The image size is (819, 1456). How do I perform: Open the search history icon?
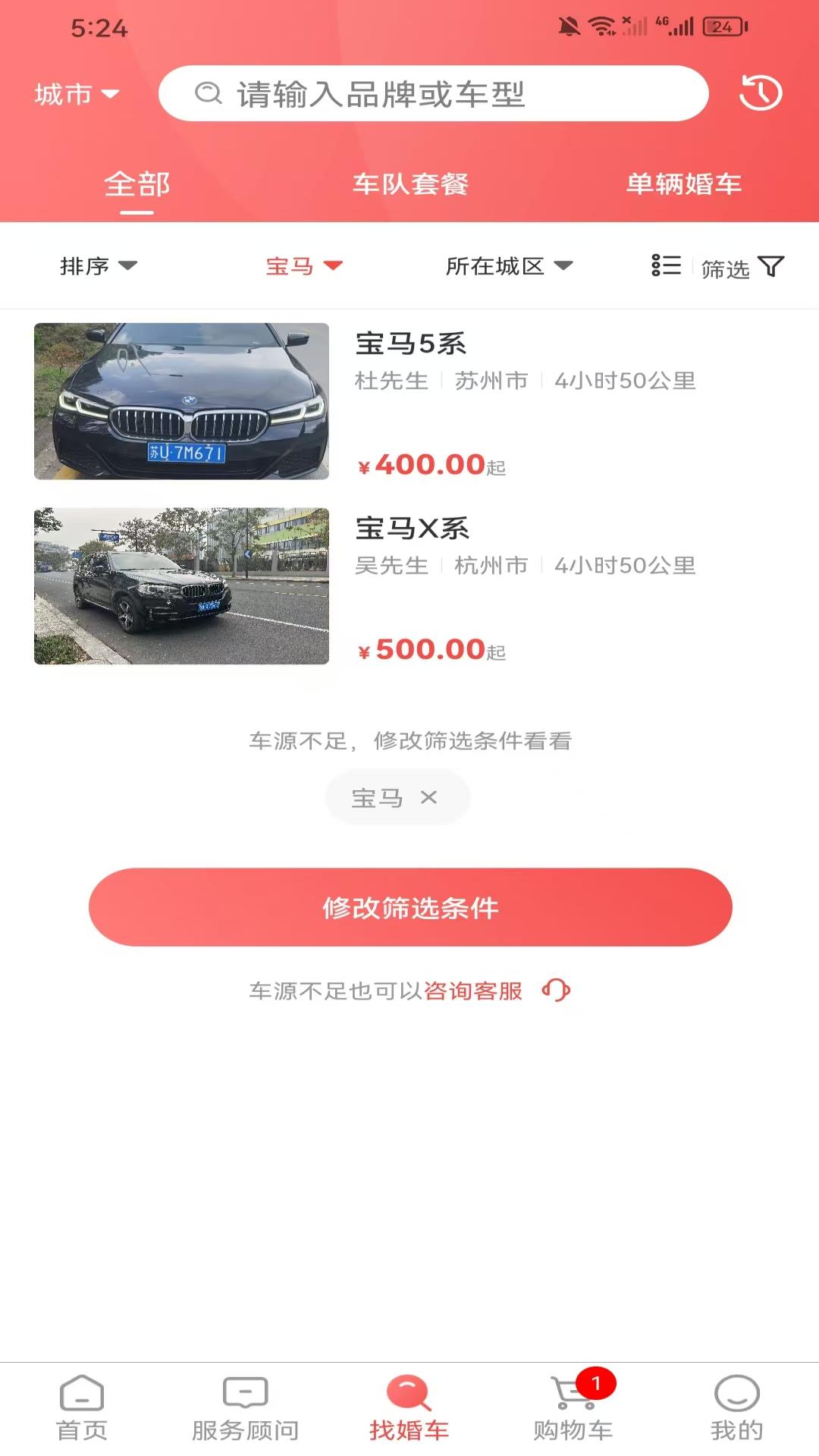point(761,93)
